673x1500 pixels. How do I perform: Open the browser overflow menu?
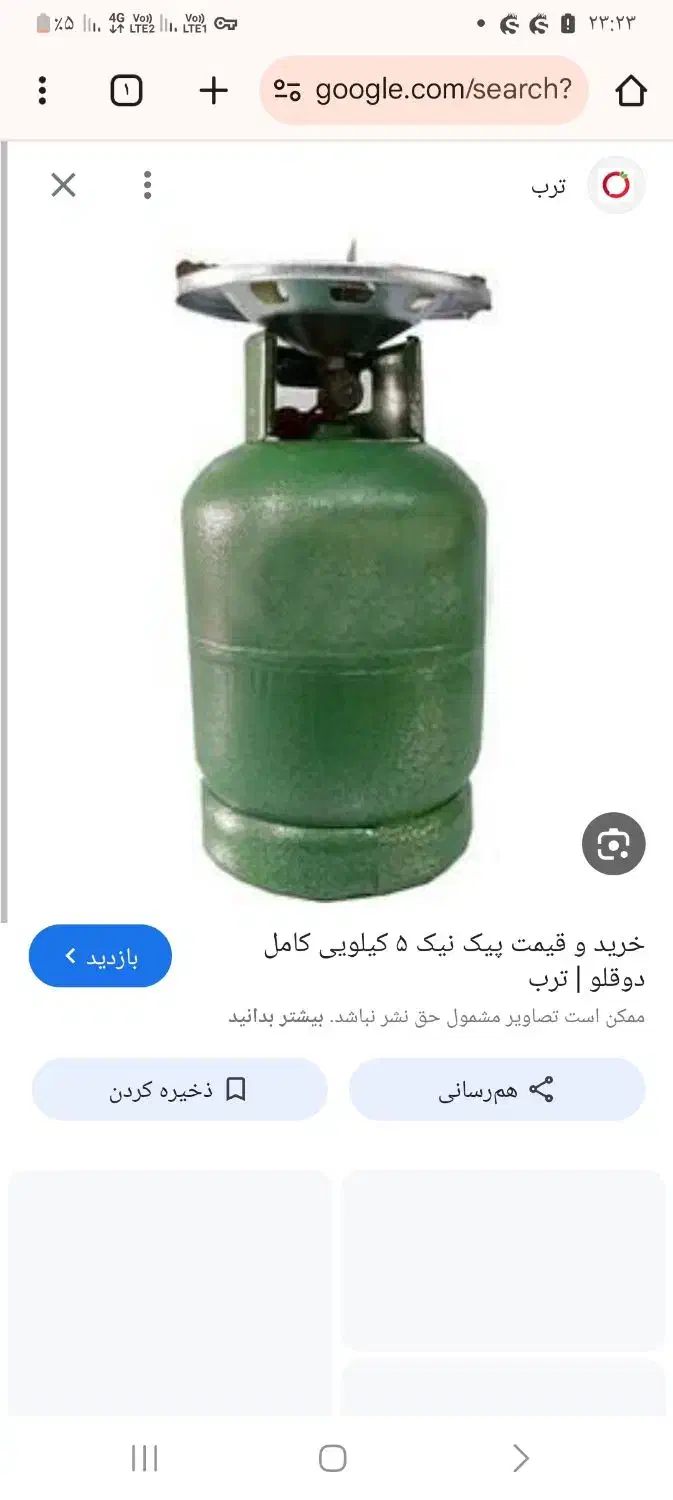tap(42, 91)
